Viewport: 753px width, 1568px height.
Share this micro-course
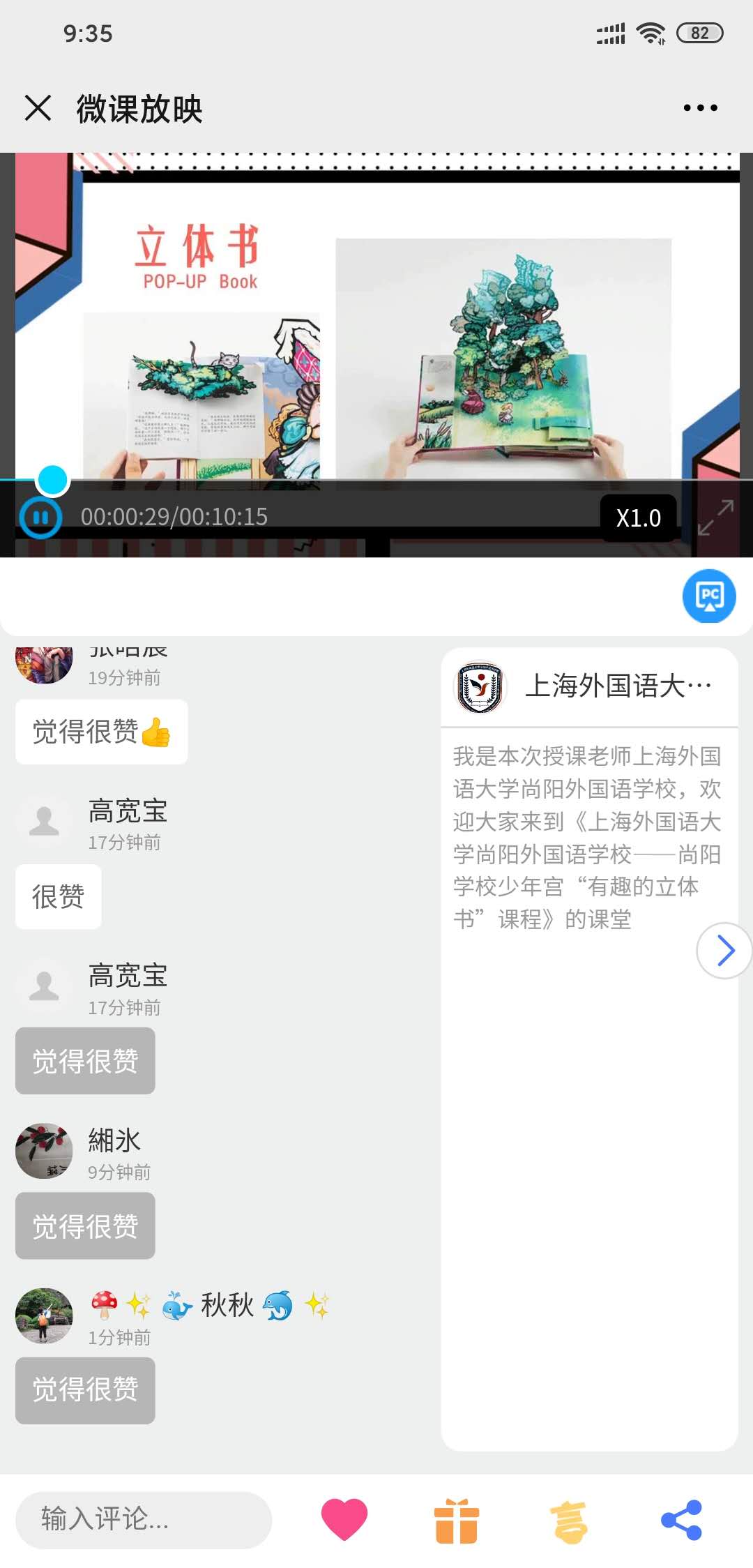[682, 1520]
